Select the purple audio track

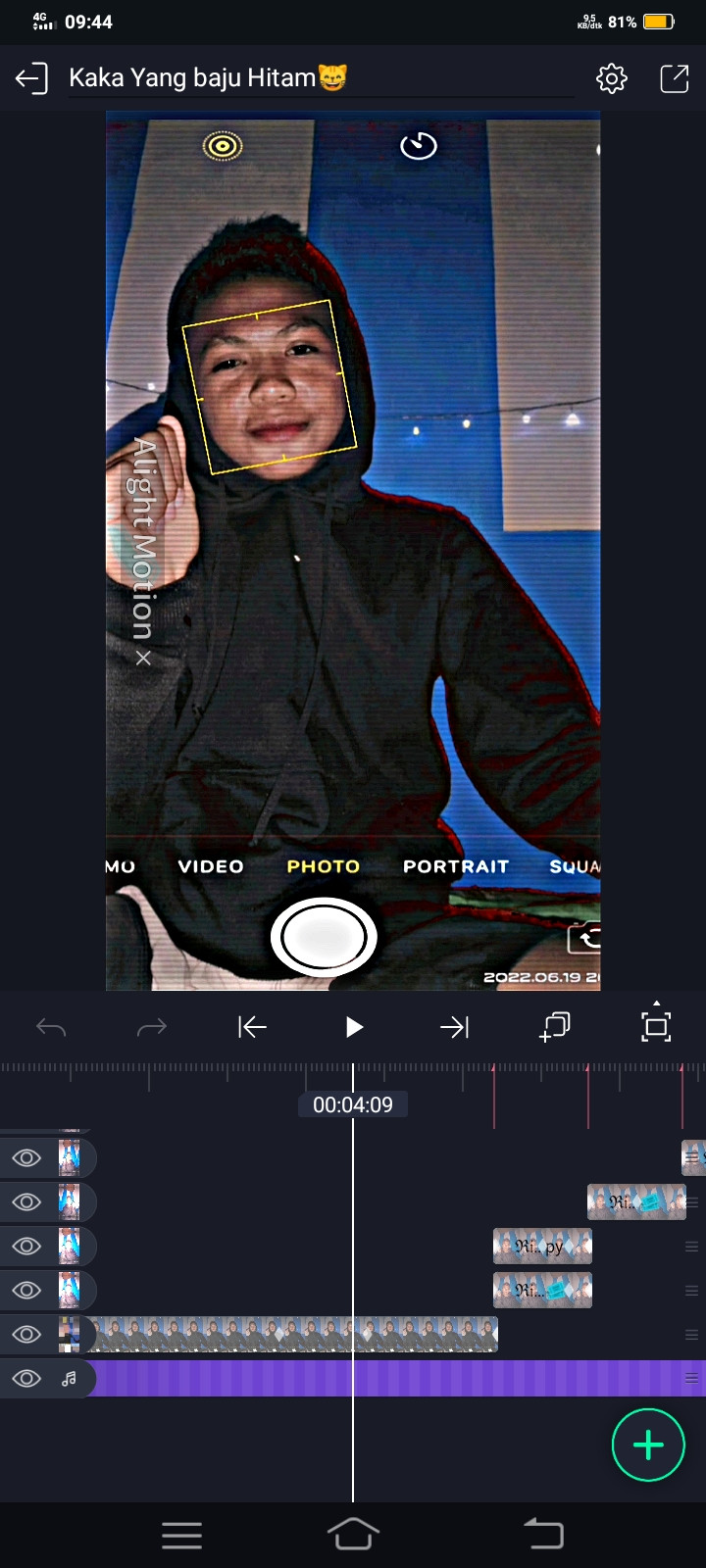coord(392,1379)
